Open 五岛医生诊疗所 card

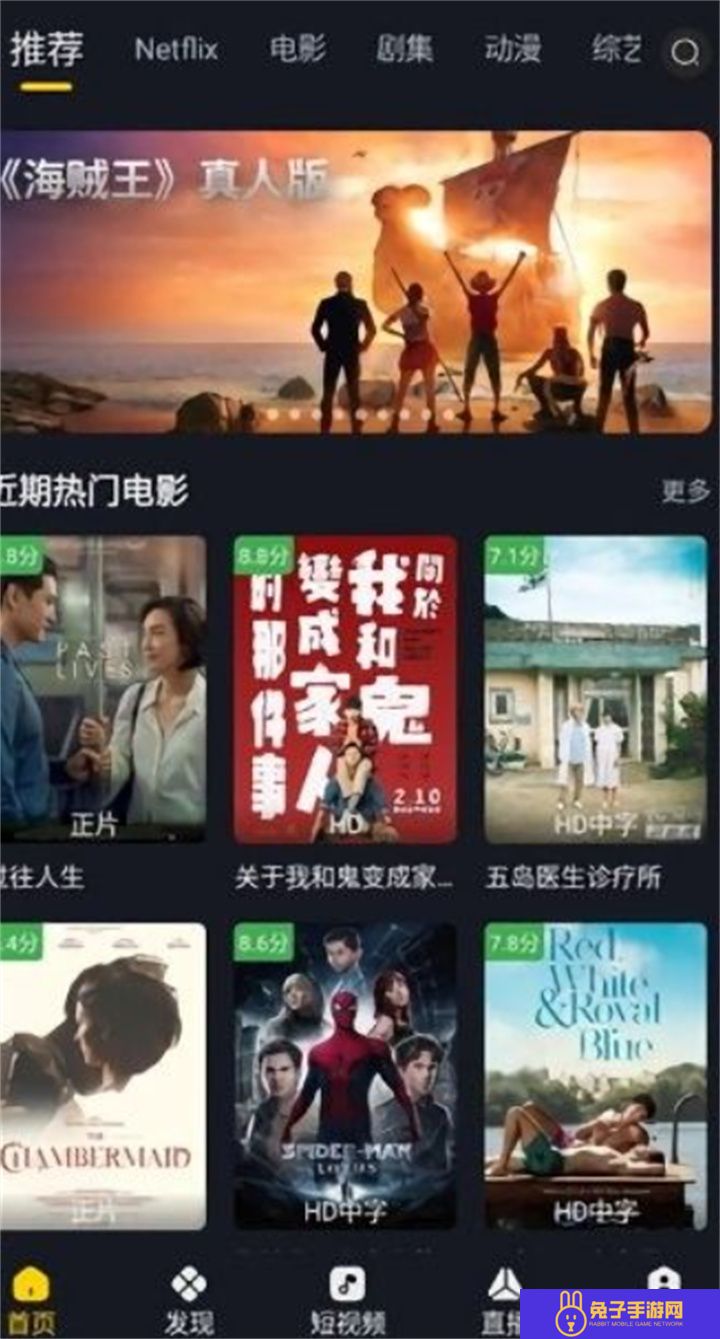pyautogui.click(x=596, y=690)
